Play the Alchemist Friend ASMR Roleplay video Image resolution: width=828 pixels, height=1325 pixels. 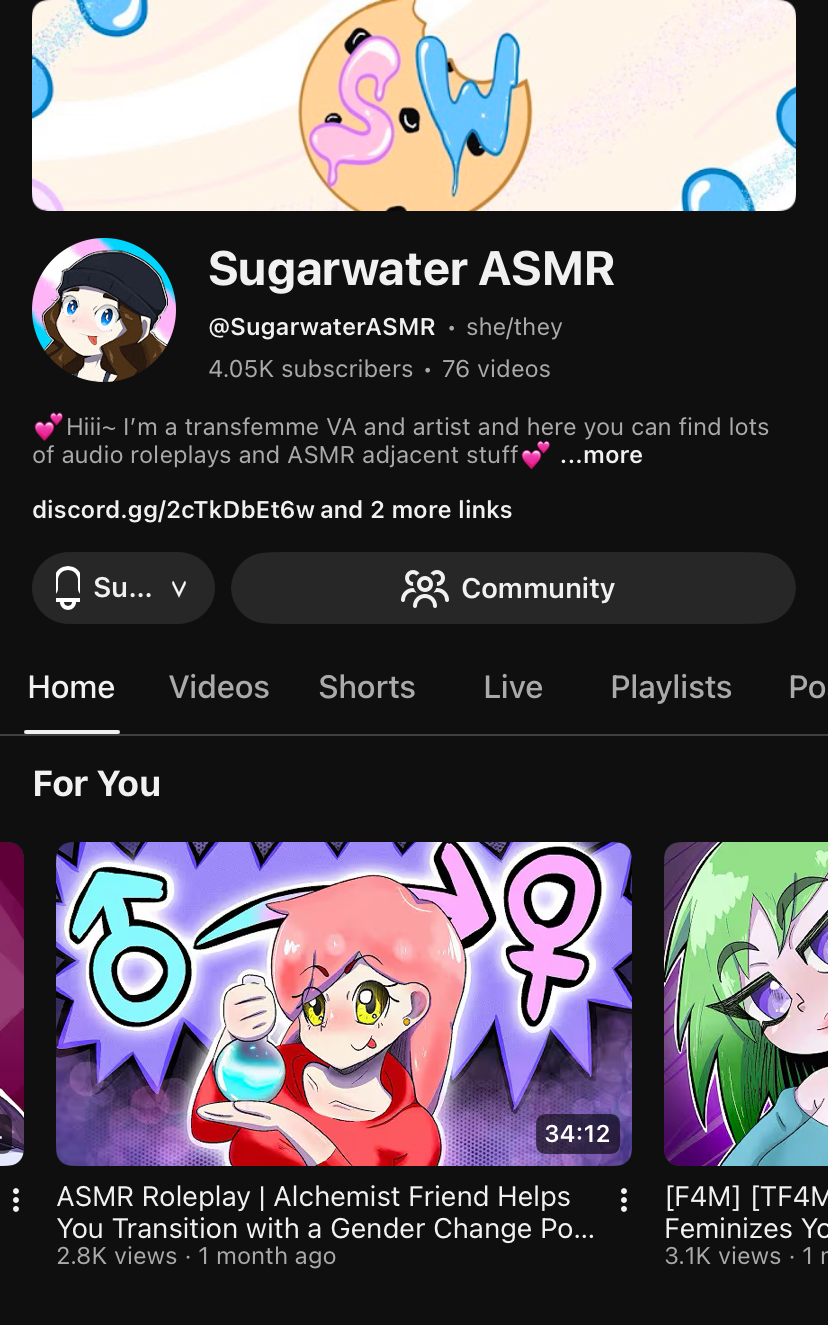tap(343, 1003)
